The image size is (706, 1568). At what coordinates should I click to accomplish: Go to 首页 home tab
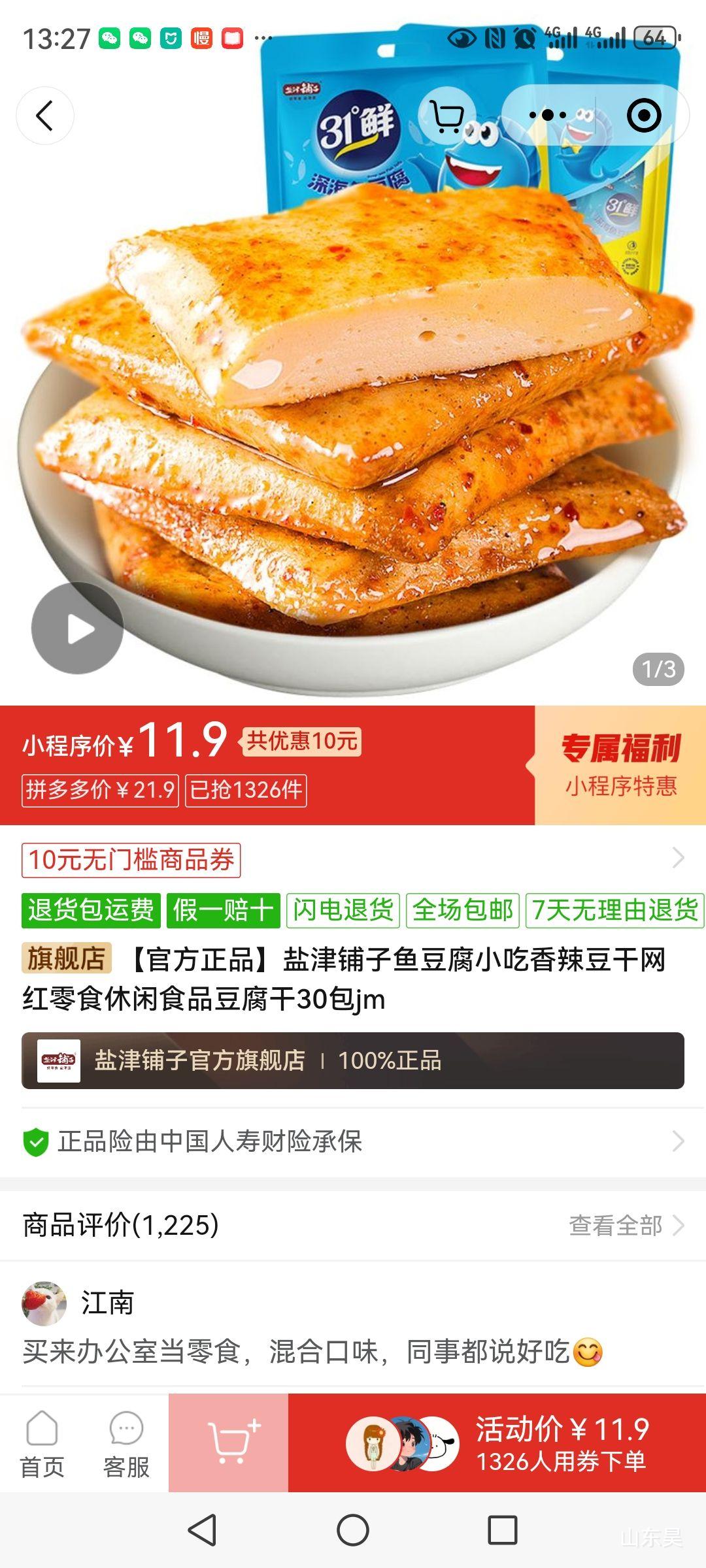(42, 1444)
